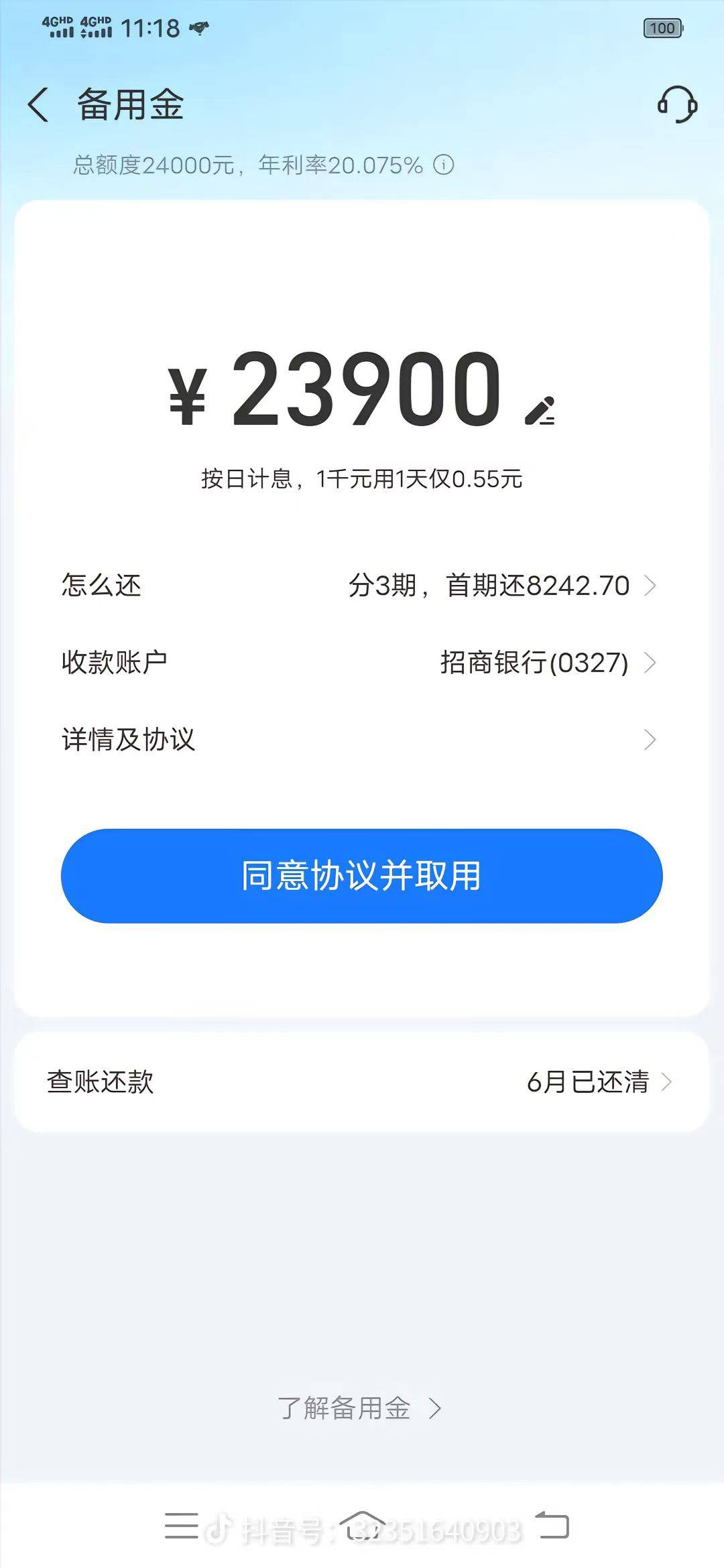Tap the 同意协议并取用 button
This screenshot has width=724, height=1568.
(x=362, y=876)
